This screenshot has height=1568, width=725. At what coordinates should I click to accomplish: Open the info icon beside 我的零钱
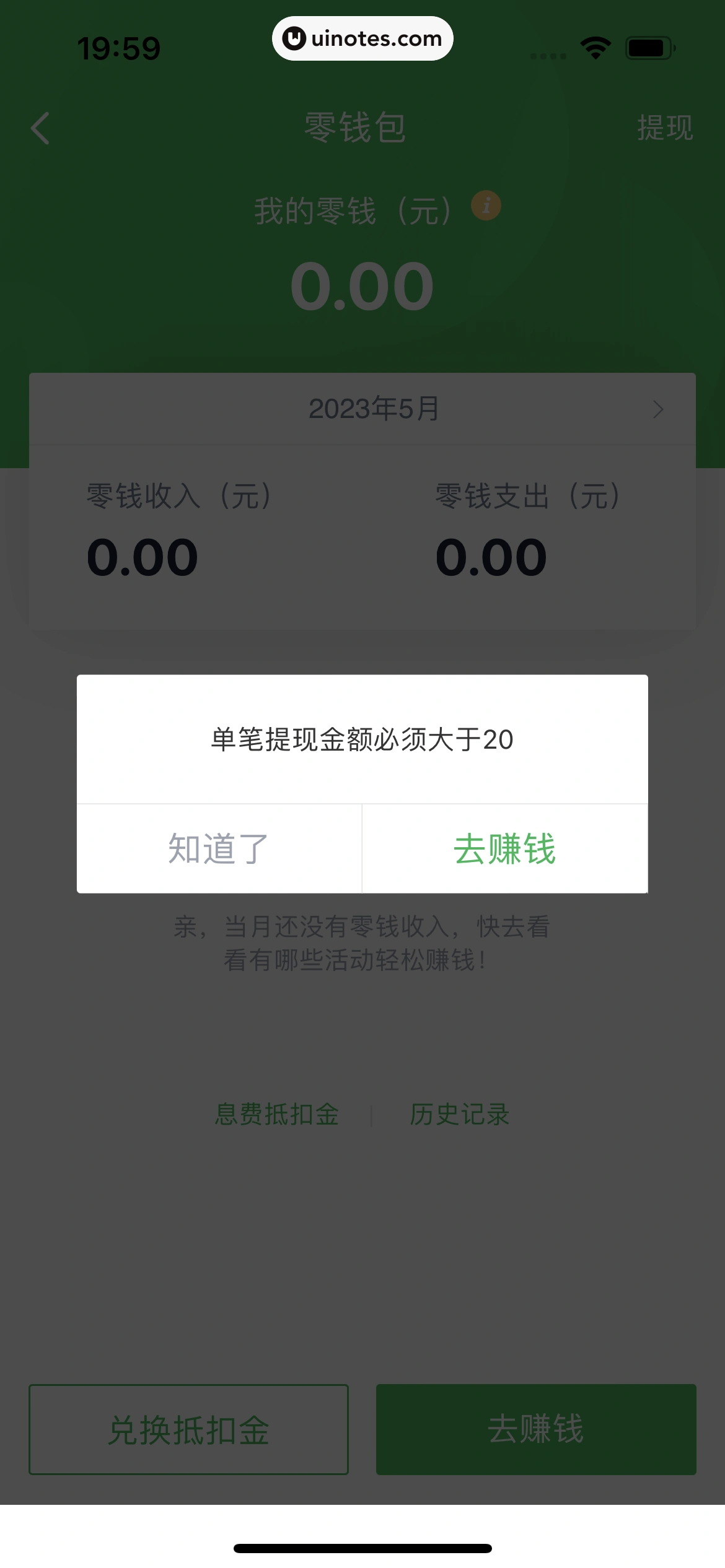[x=486, y=206]
